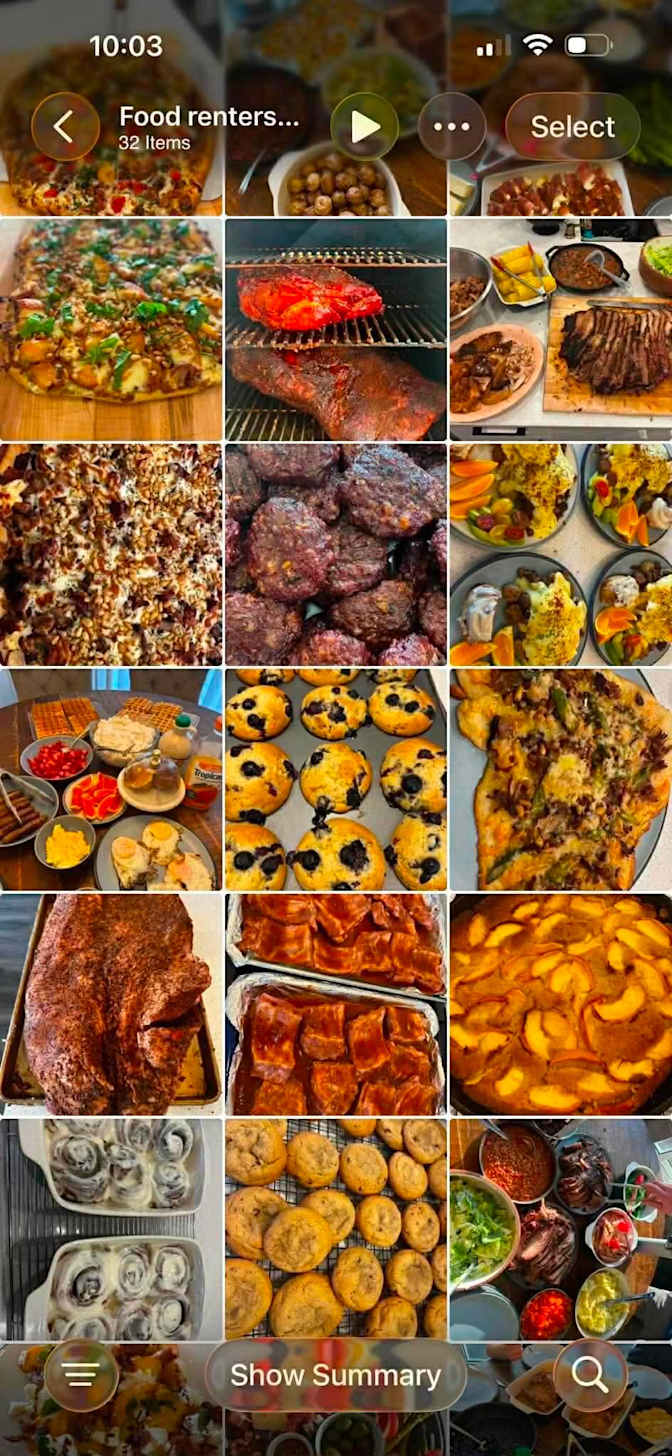Tap Select to choose photos
672x1456 pixels.
(572, 127)
